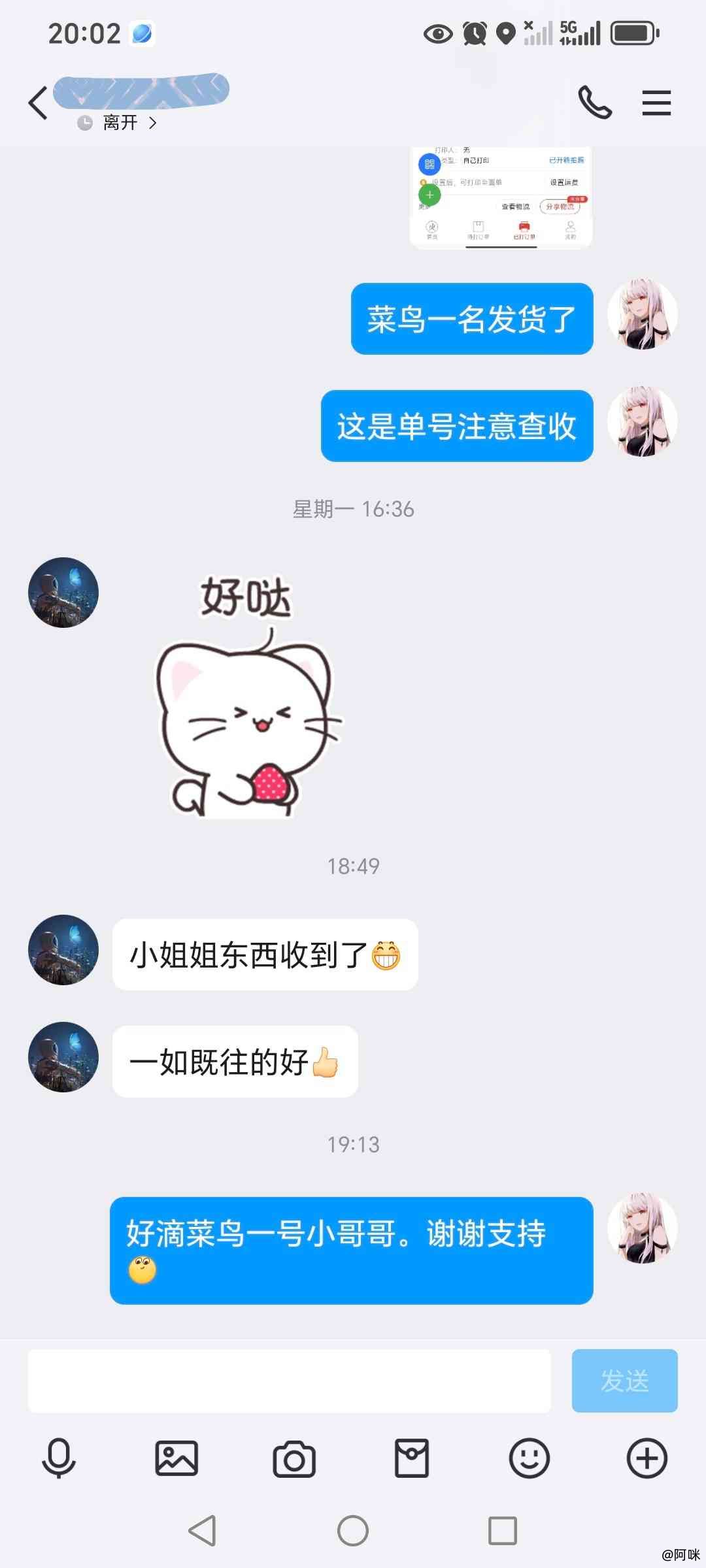Open more attachment options plus icon
This screenshot has height=1568, width=706.
point(647,1458)
